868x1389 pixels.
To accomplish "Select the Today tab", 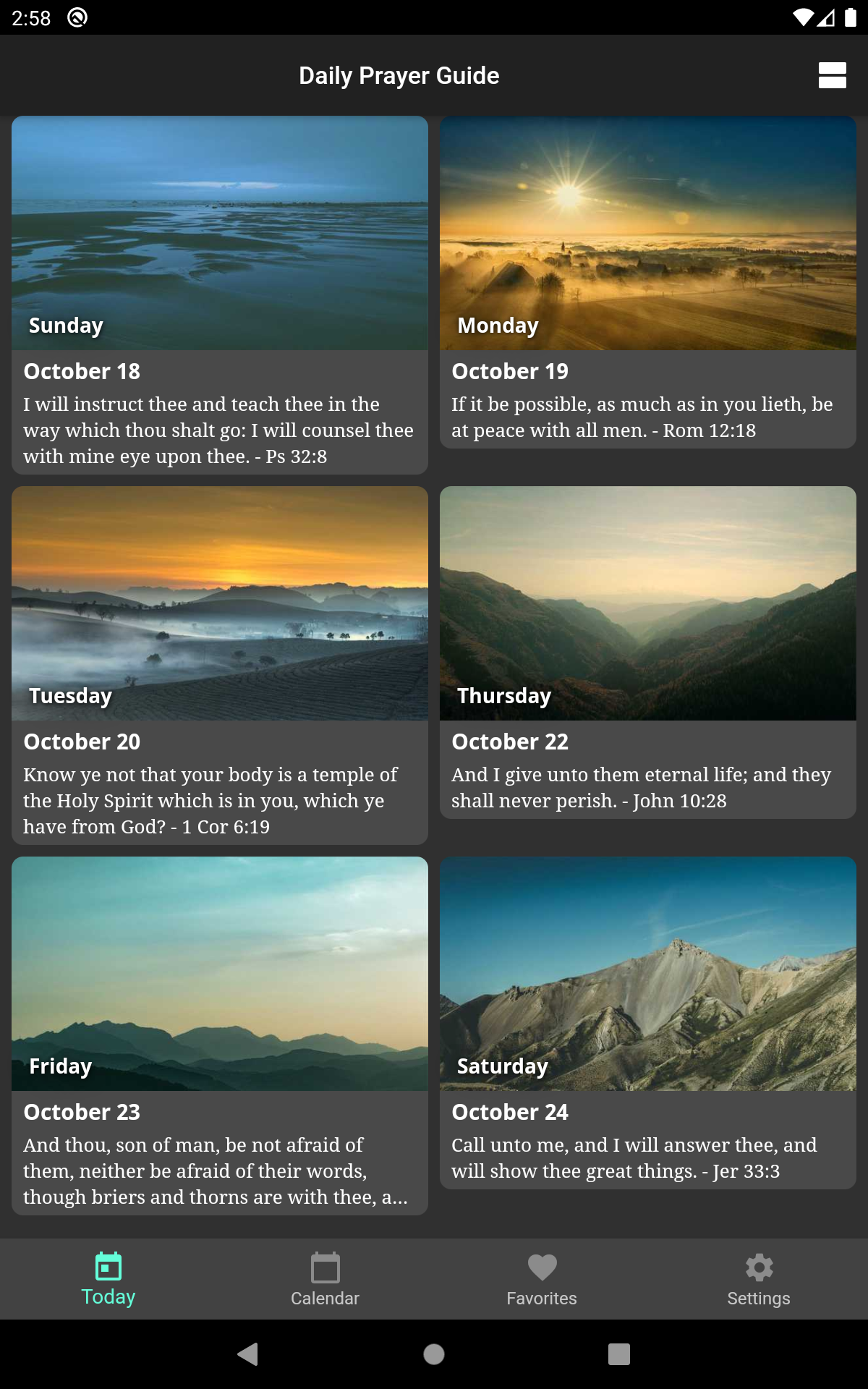I will pyautogui.click(x=109, y=1279).
